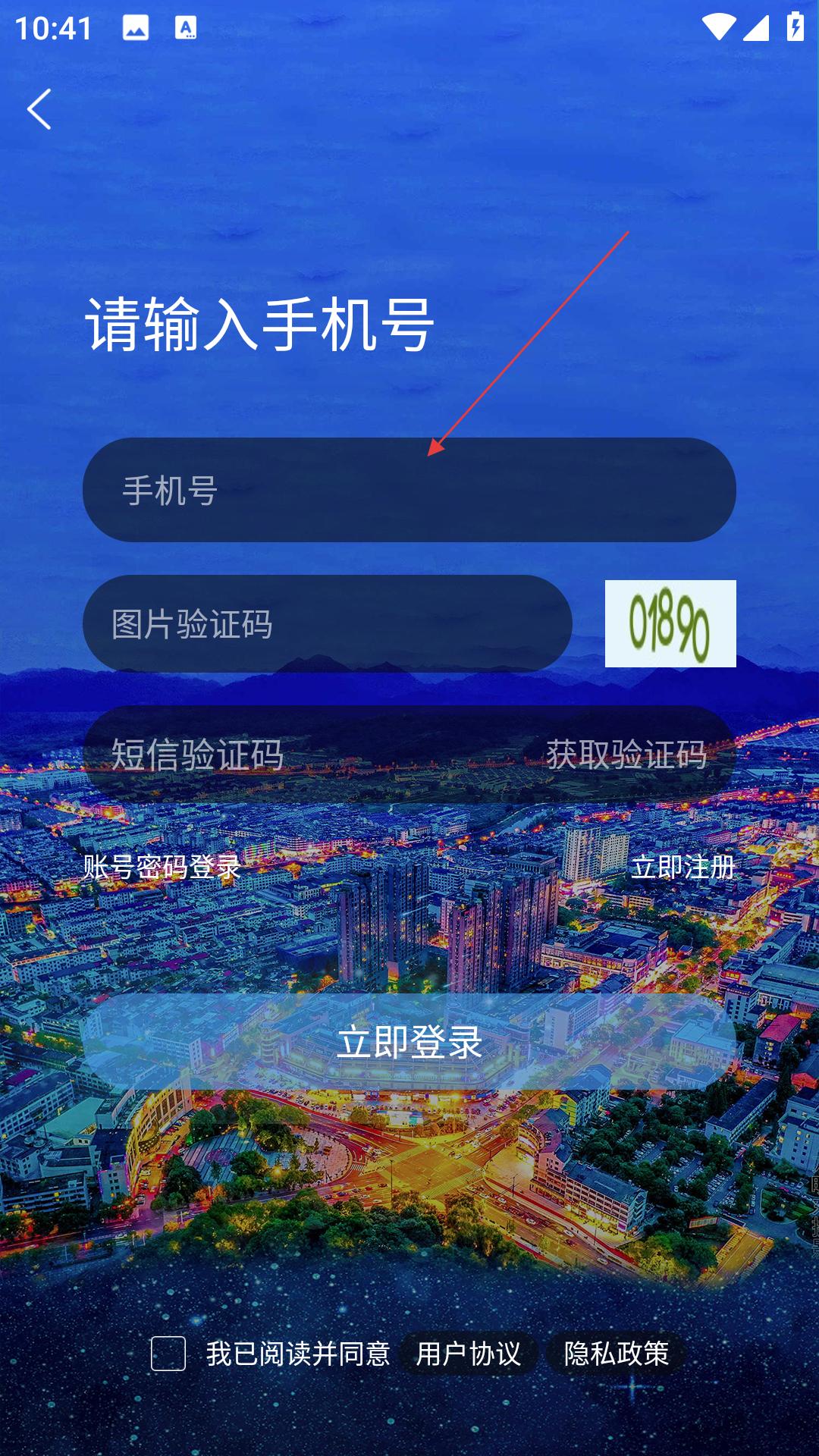Request SMS code via 获取验证码
819x1456 pixels.
[626, 755]
